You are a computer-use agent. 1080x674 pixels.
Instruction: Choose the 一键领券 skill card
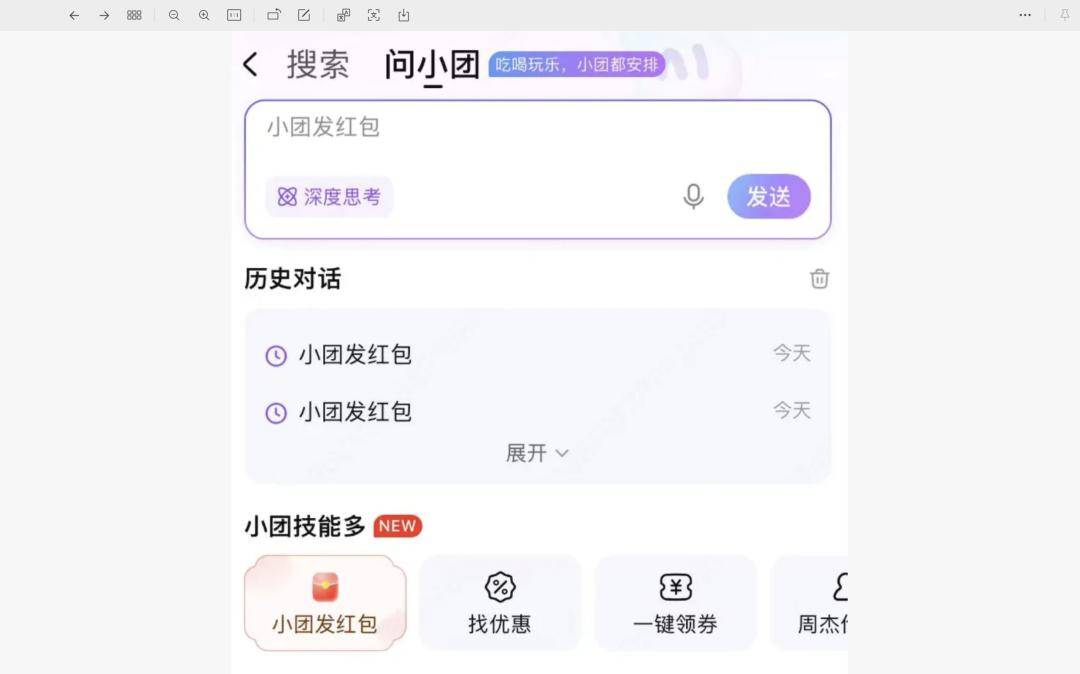(675, 603)
